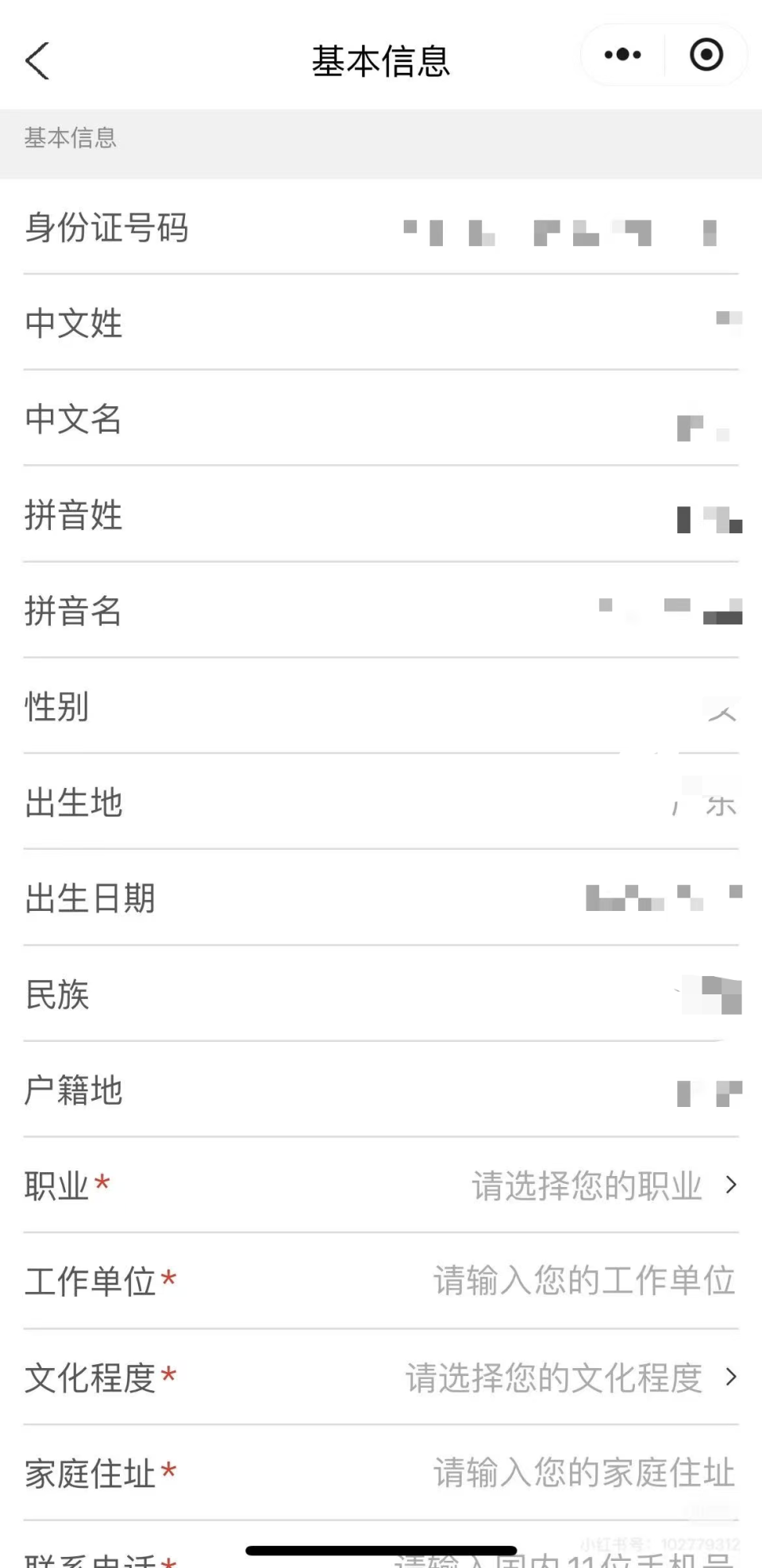The height and width of the screenshot is (1568, 762).
Task: Click the 户籍地 household registration row
Action: [x=381, y=1091]
